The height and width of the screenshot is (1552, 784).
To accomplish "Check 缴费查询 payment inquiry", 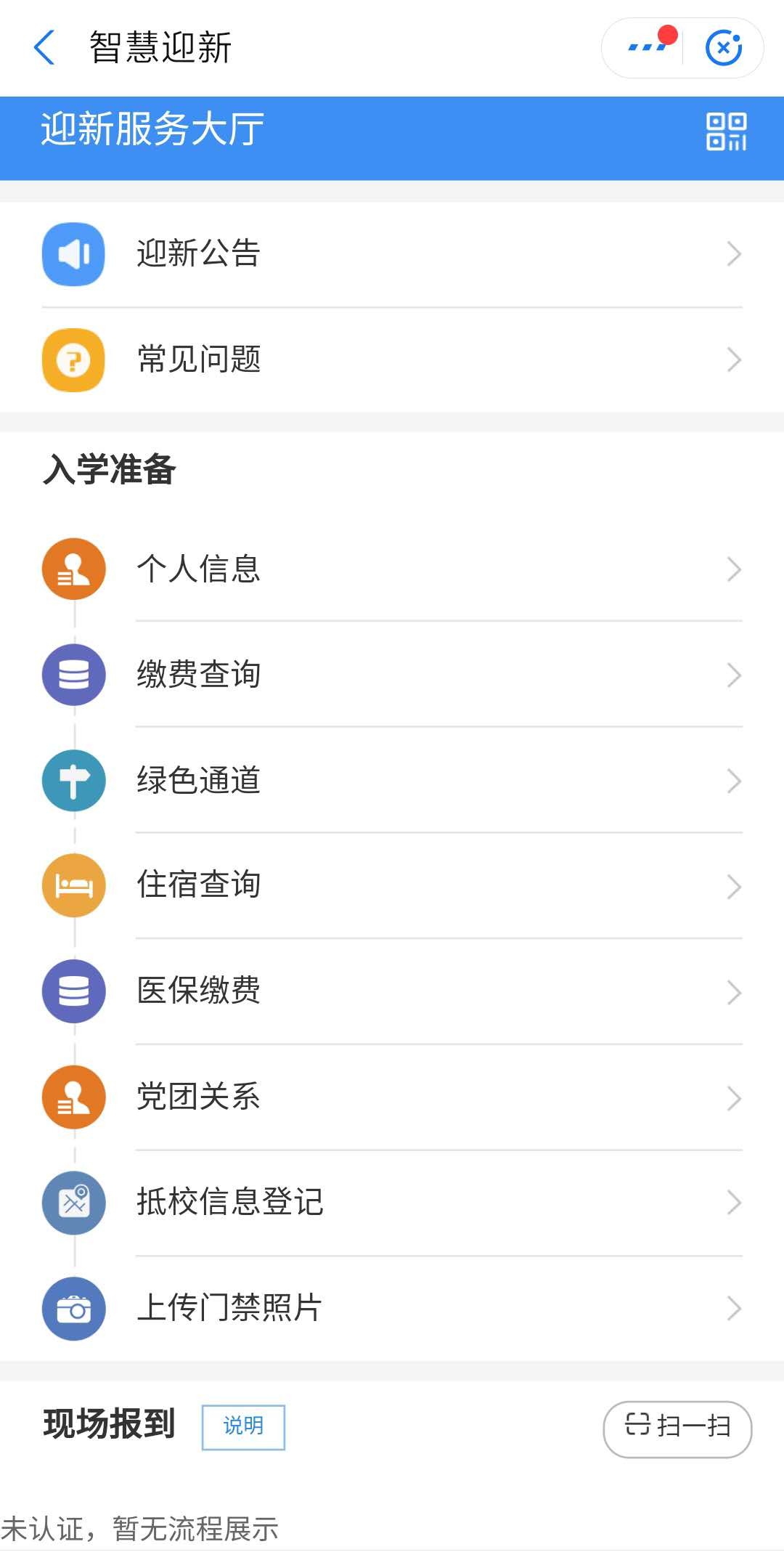I will [x=392, y=675].
